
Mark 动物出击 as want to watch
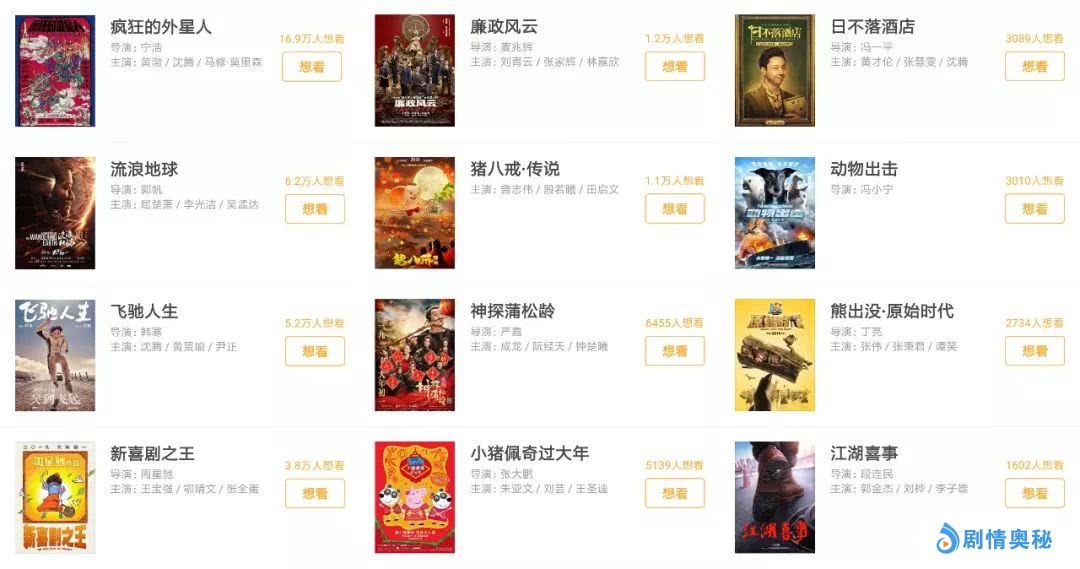[1034, 209]
